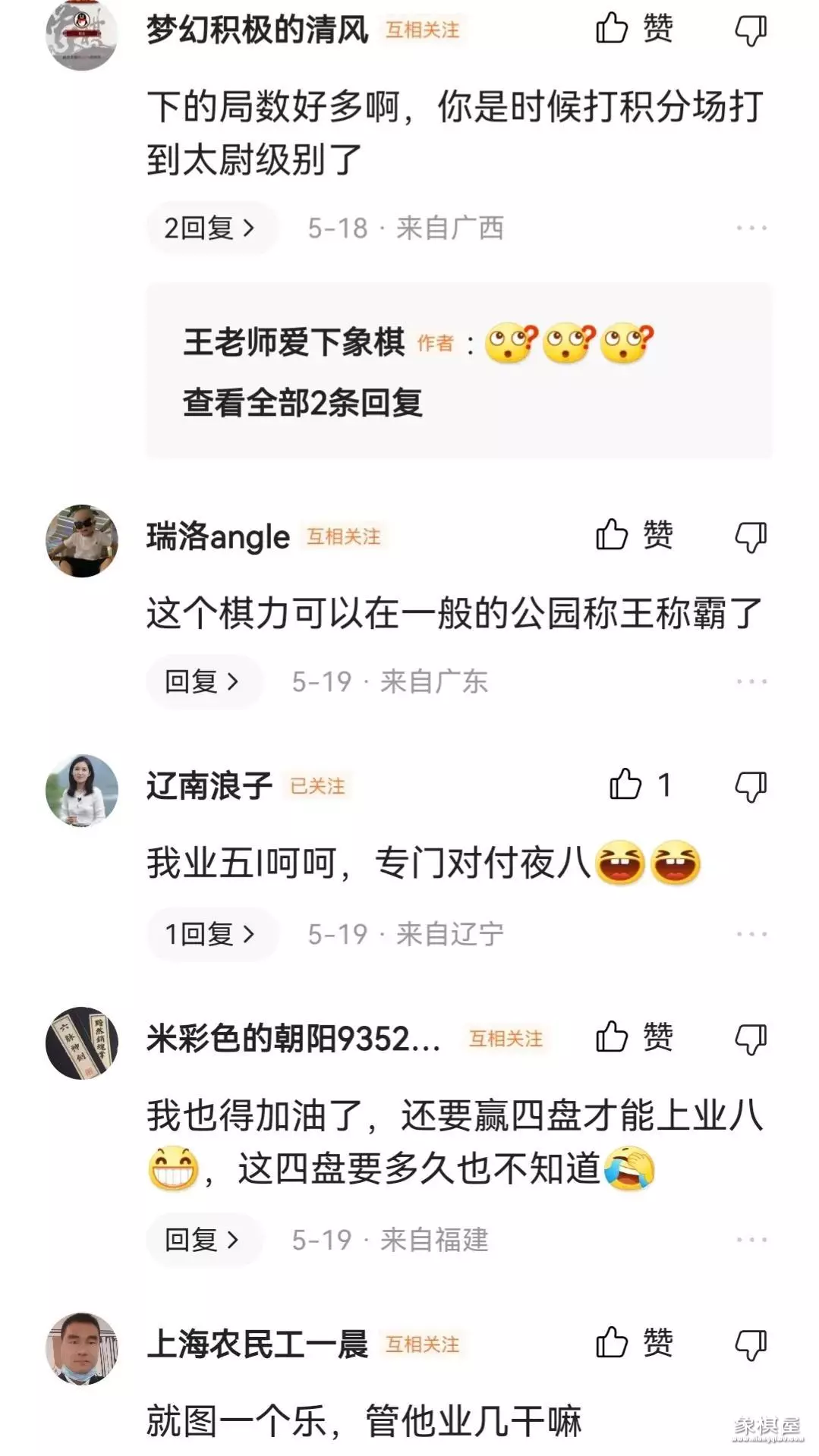Dislike 瑞洛angle's comment
The image size is (819, 1456).
tap(751, 536)
